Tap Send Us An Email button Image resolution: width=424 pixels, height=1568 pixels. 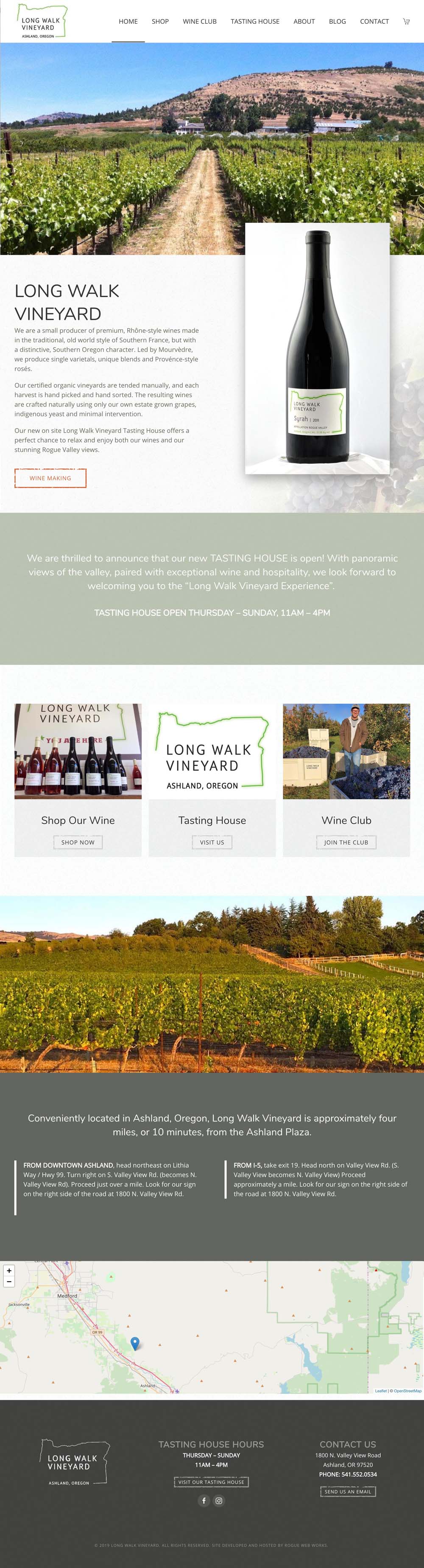click(x=347, y=1491)
